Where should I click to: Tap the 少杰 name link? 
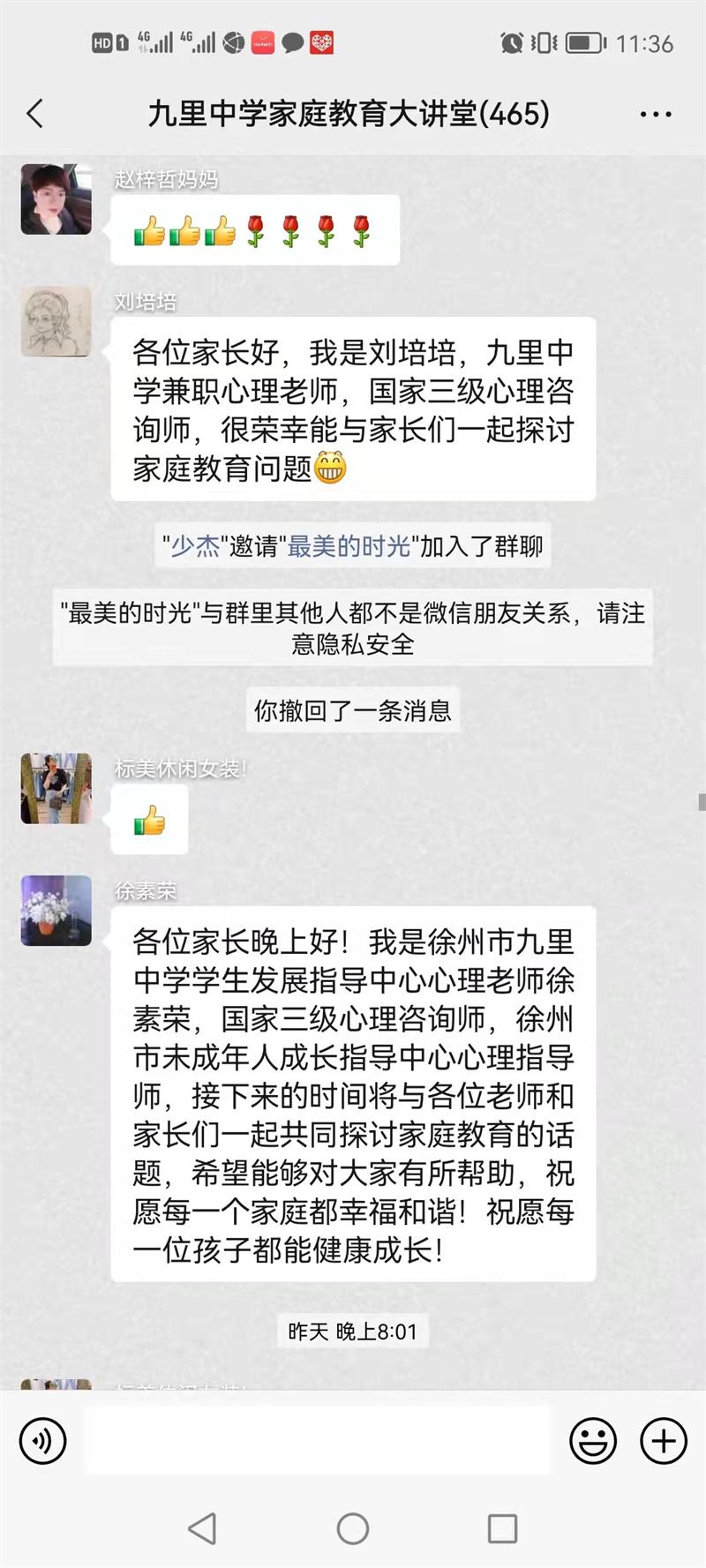[195, 547]
